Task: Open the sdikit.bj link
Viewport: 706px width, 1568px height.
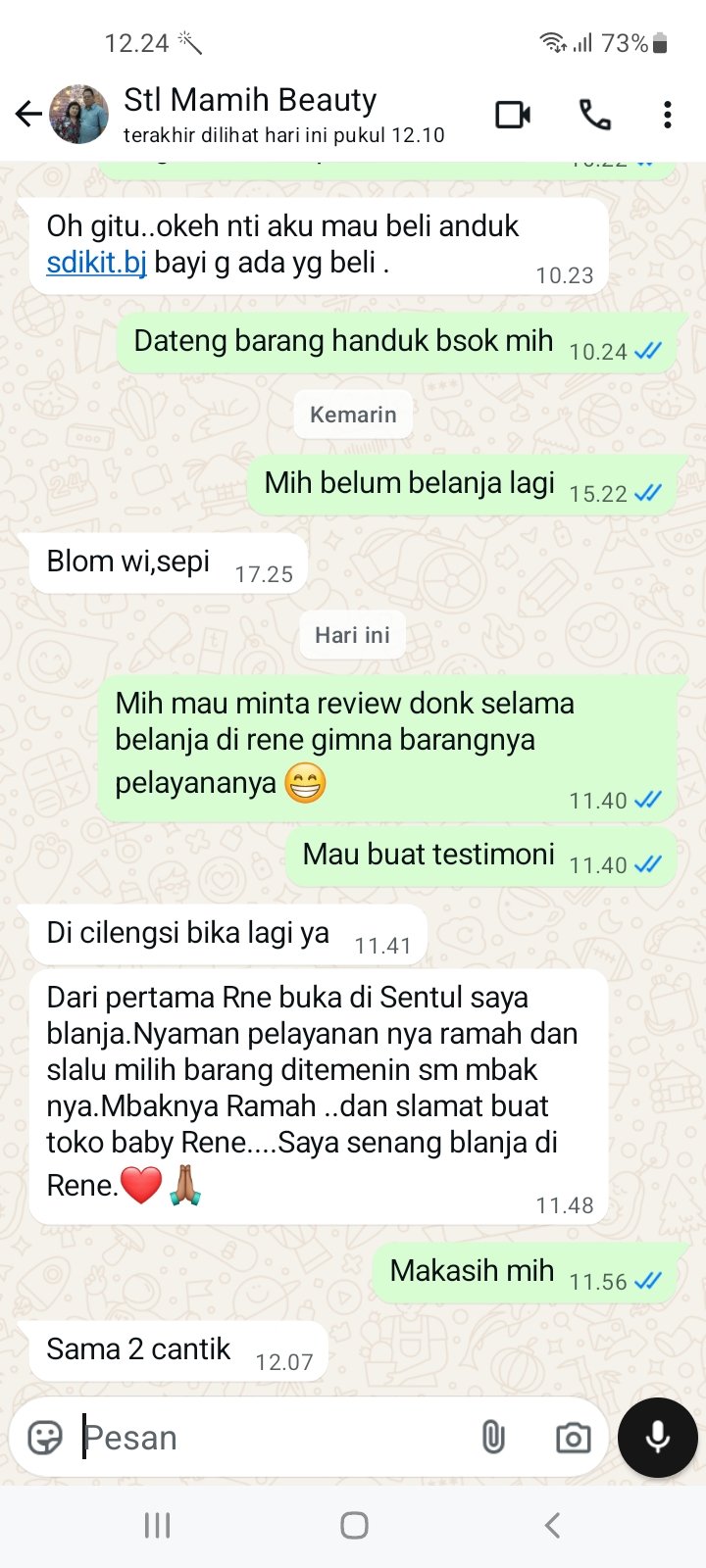Action: 96,263
